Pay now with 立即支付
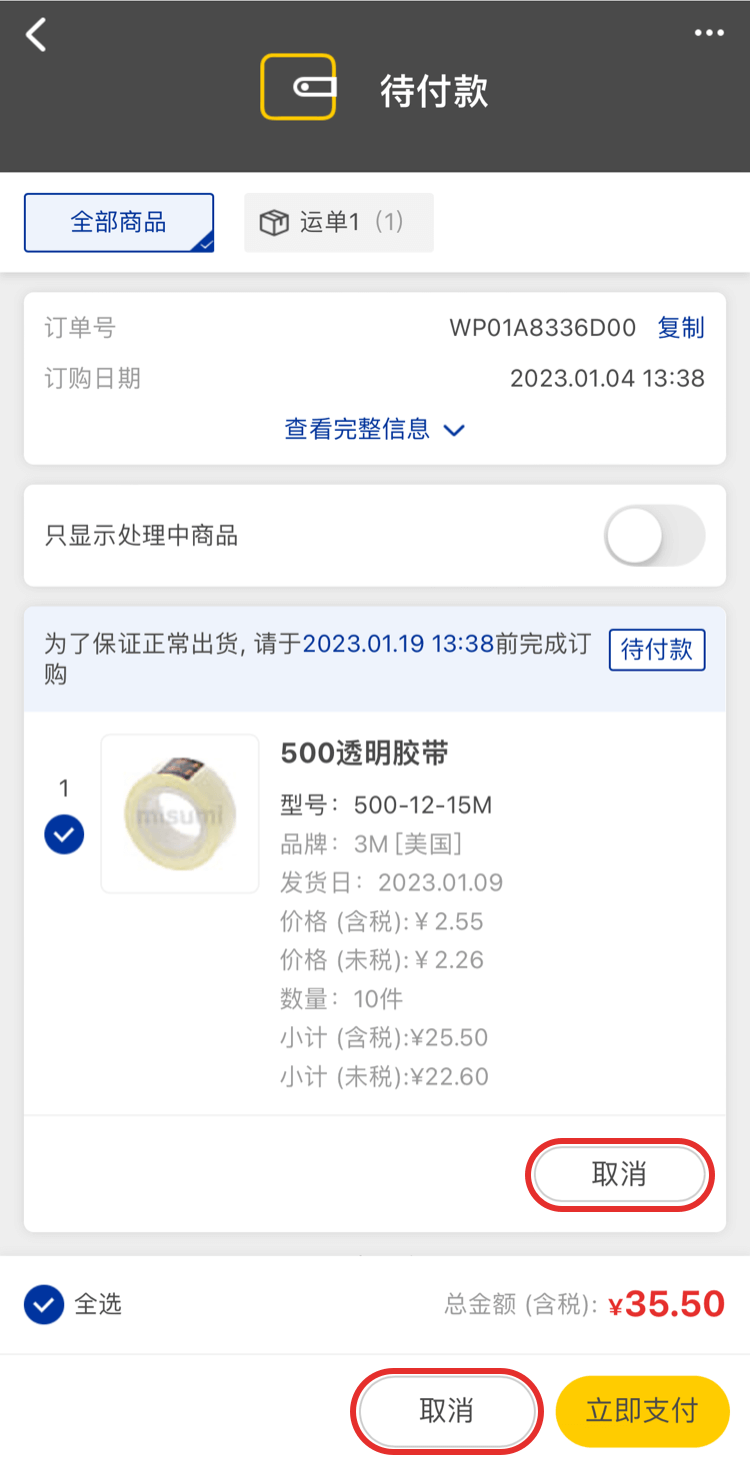The width and height of the screenshot is (750, 1467). [x=642, y=1411]
